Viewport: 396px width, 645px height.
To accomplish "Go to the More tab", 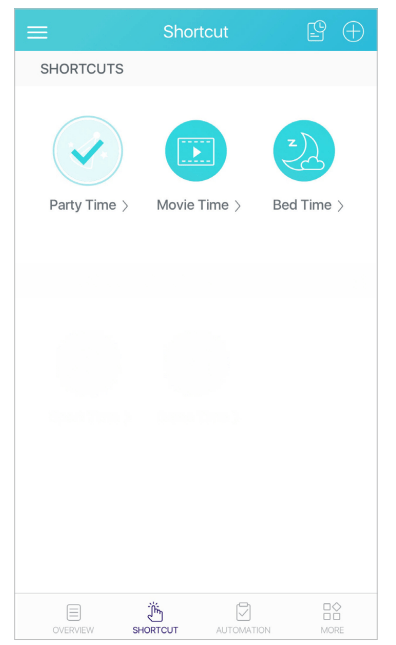I will click(x=332, y=618).
